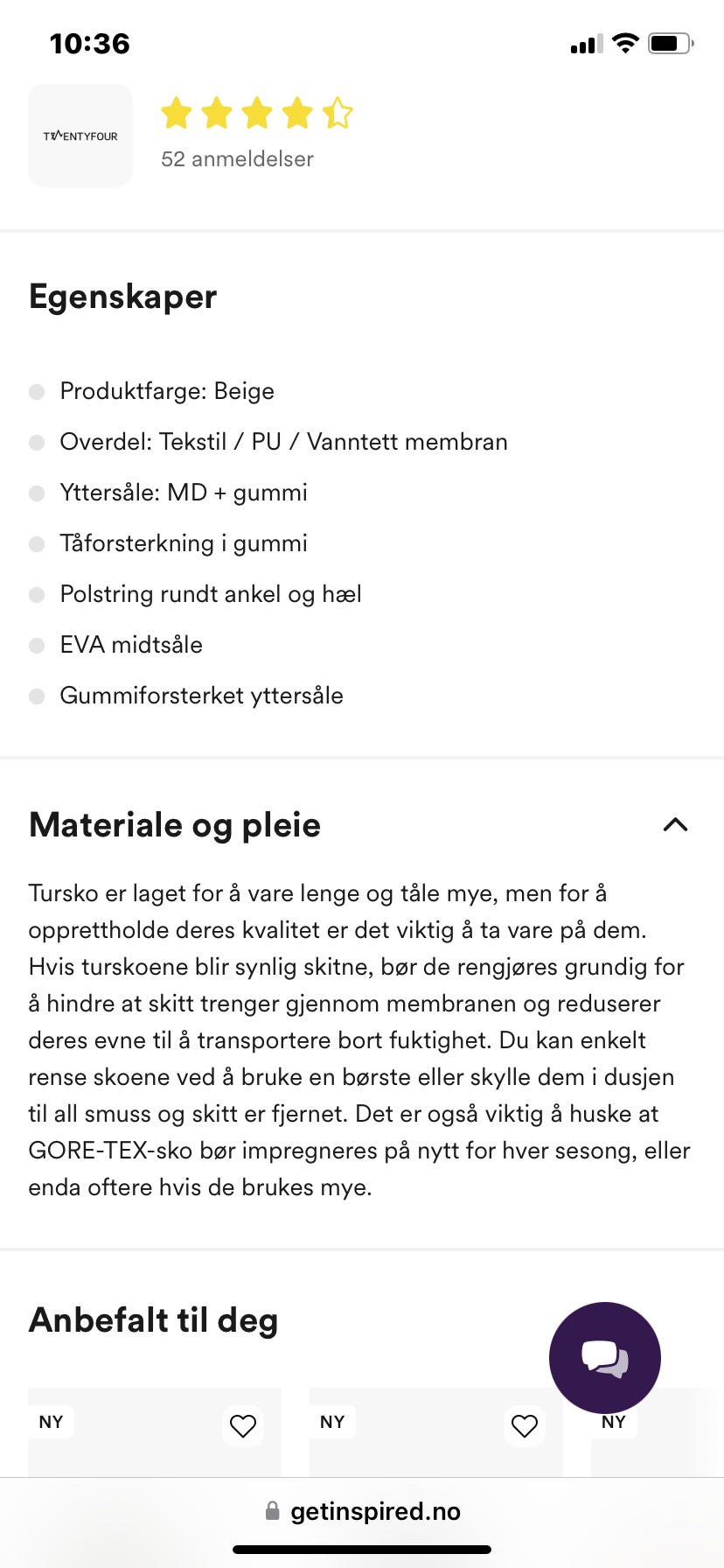
Task: Collapse the Materiale og pleie section
Action: pos(674,823)
